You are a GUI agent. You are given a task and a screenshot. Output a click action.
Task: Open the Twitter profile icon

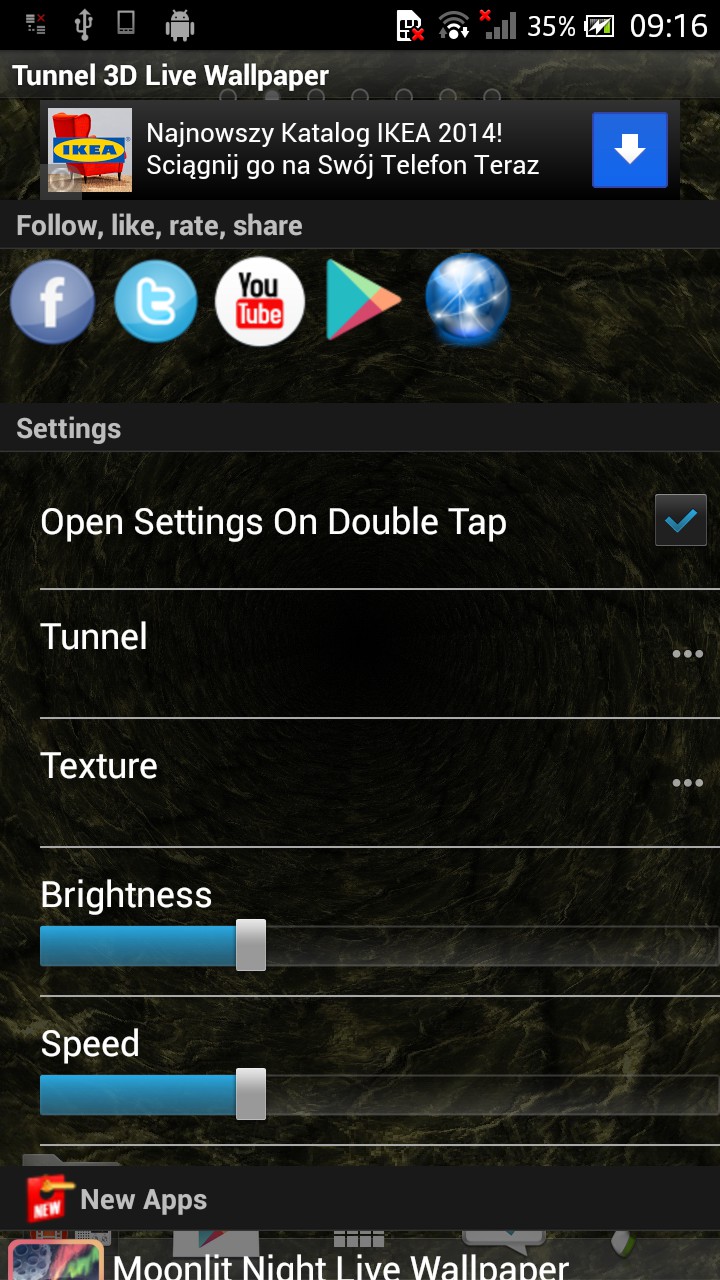pyautogui.click(x=156, y=301)
